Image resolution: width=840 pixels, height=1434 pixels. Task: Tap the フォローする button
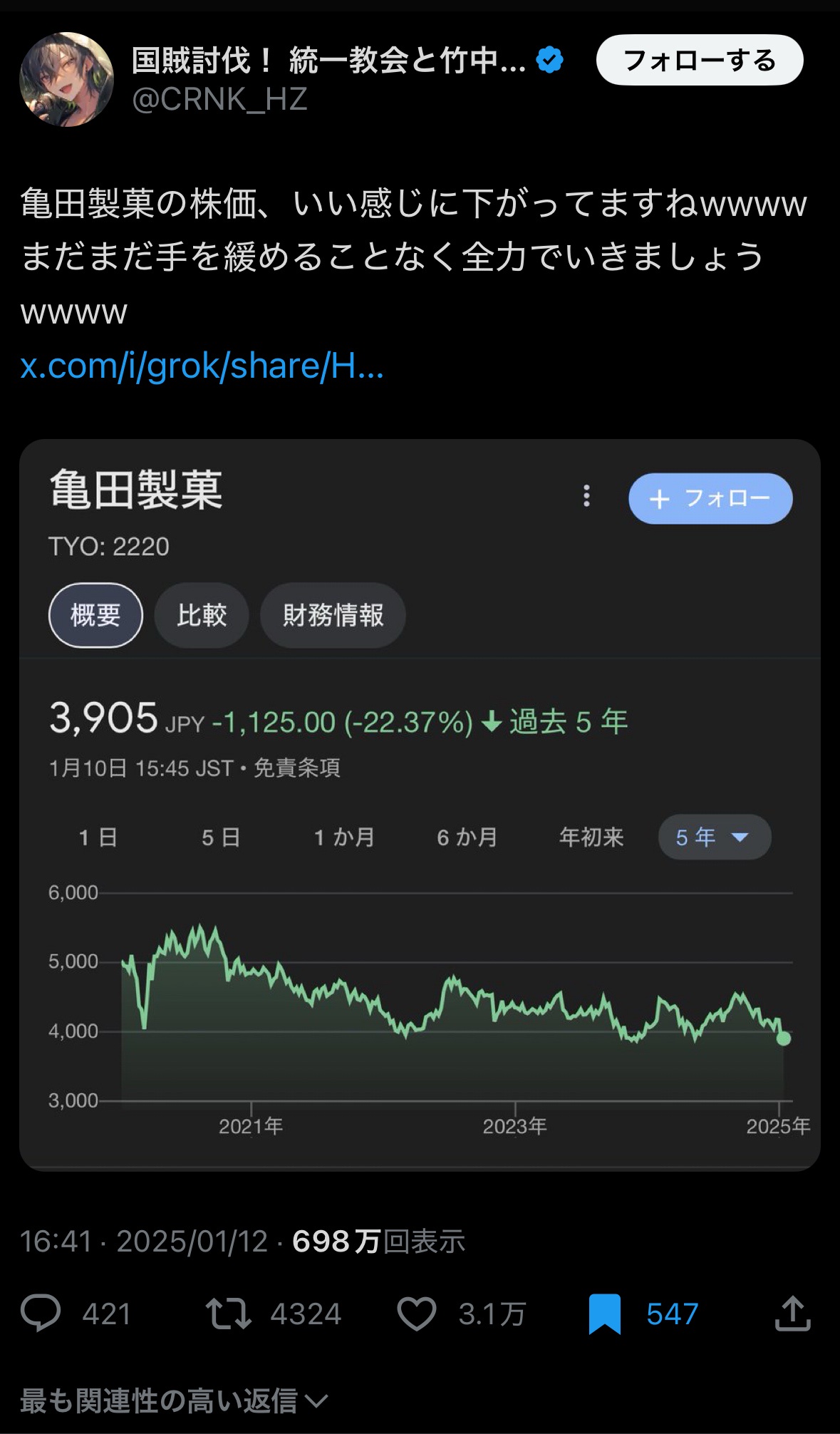(700, 61)
